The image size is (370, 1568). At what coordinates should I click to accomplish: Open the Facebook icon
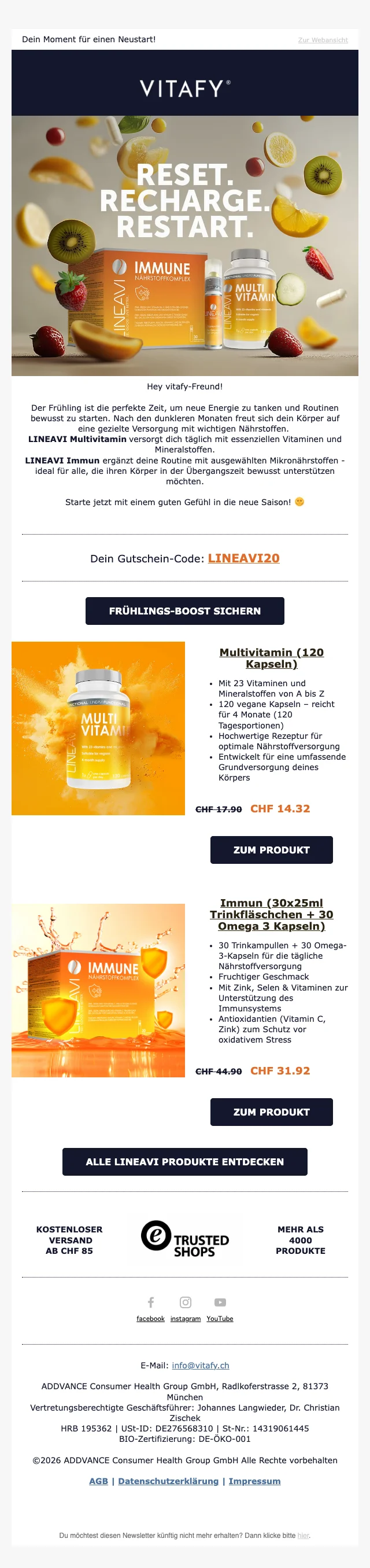(150, 1302)
